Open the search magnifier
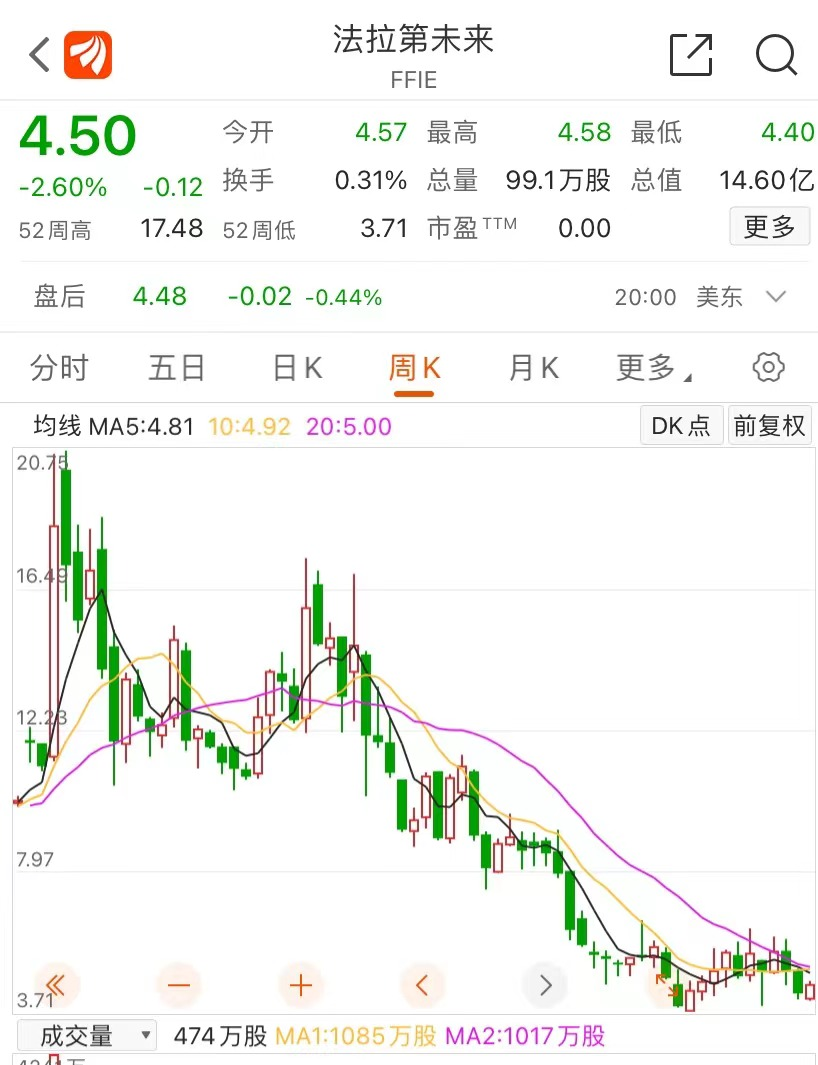This screenshot has height=1065, width=818. pos(776,55)
